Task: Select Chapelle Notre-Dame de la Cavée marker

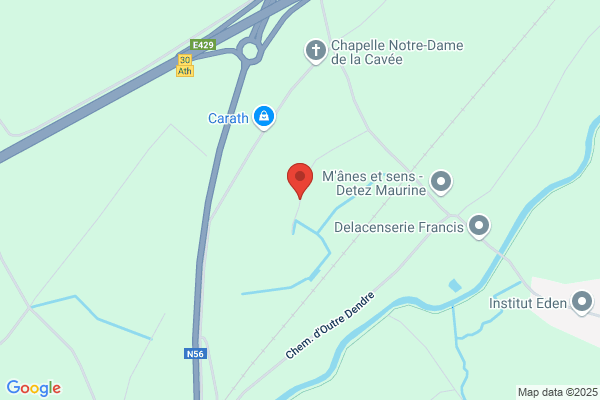Action: click(315, 50)
